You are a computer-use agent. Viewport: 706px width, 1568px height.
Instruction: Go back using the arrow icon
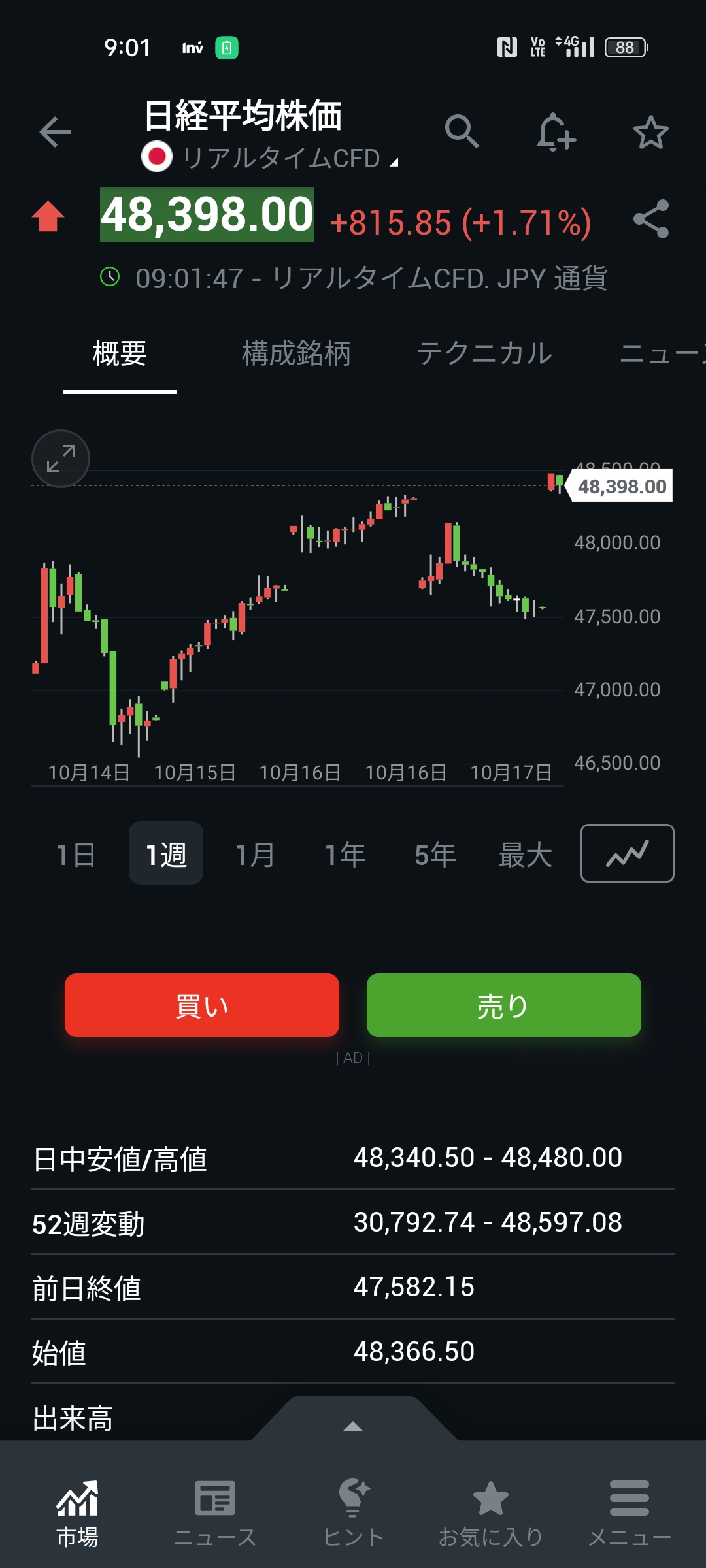(x=55, y=133)
